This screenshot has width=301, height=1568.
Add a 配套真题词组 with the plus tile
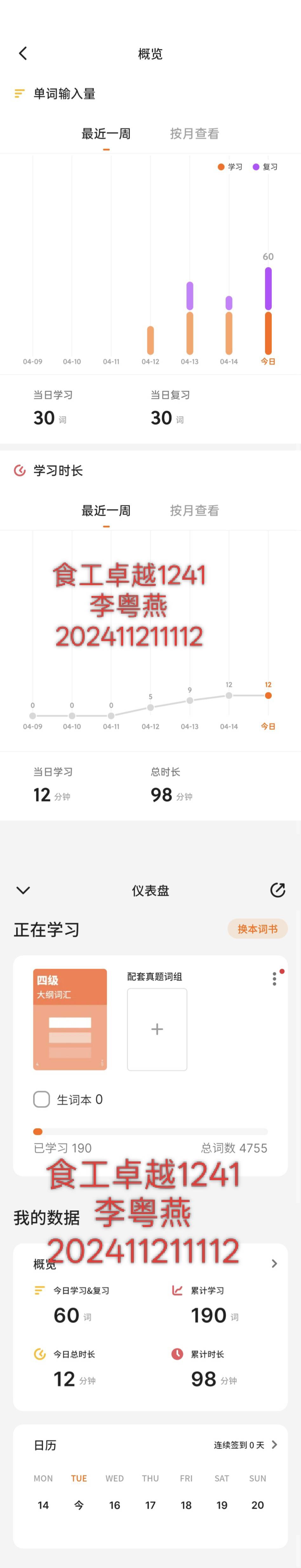(x=157, y=1029)
